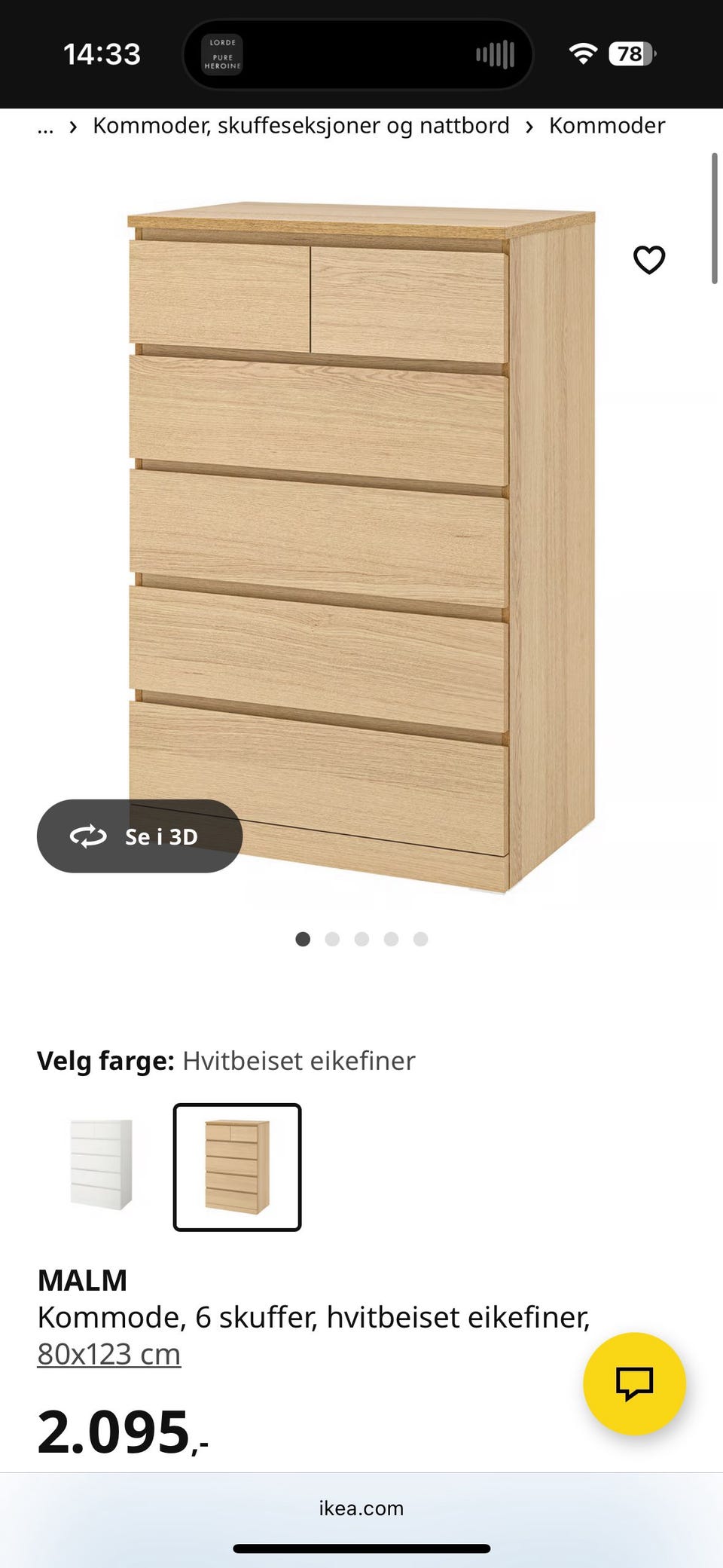The image size is (723, 1568).
Task: Select the currently active first carousel dot
Action: [x=304, y=940]
